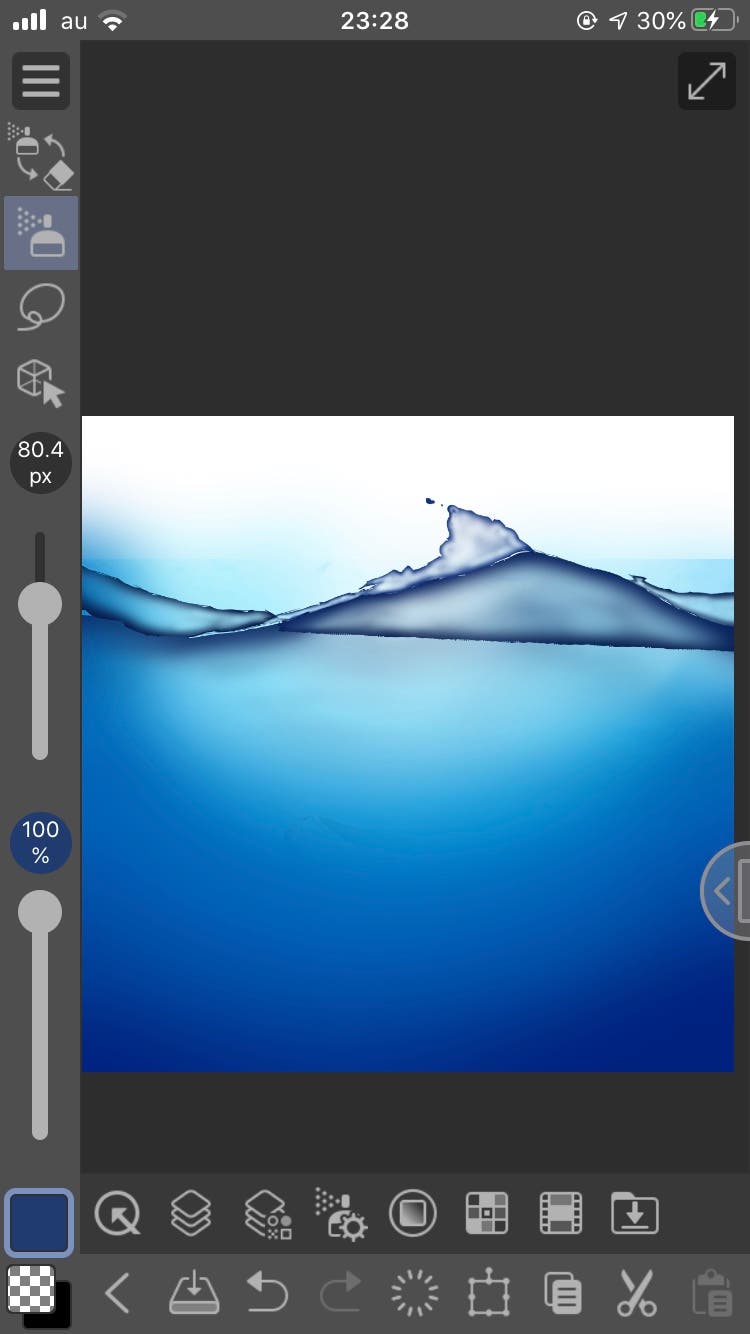Screen dimensions: 750x1334
Task: Open the layers palette
Action: (x=191, y=1215)
